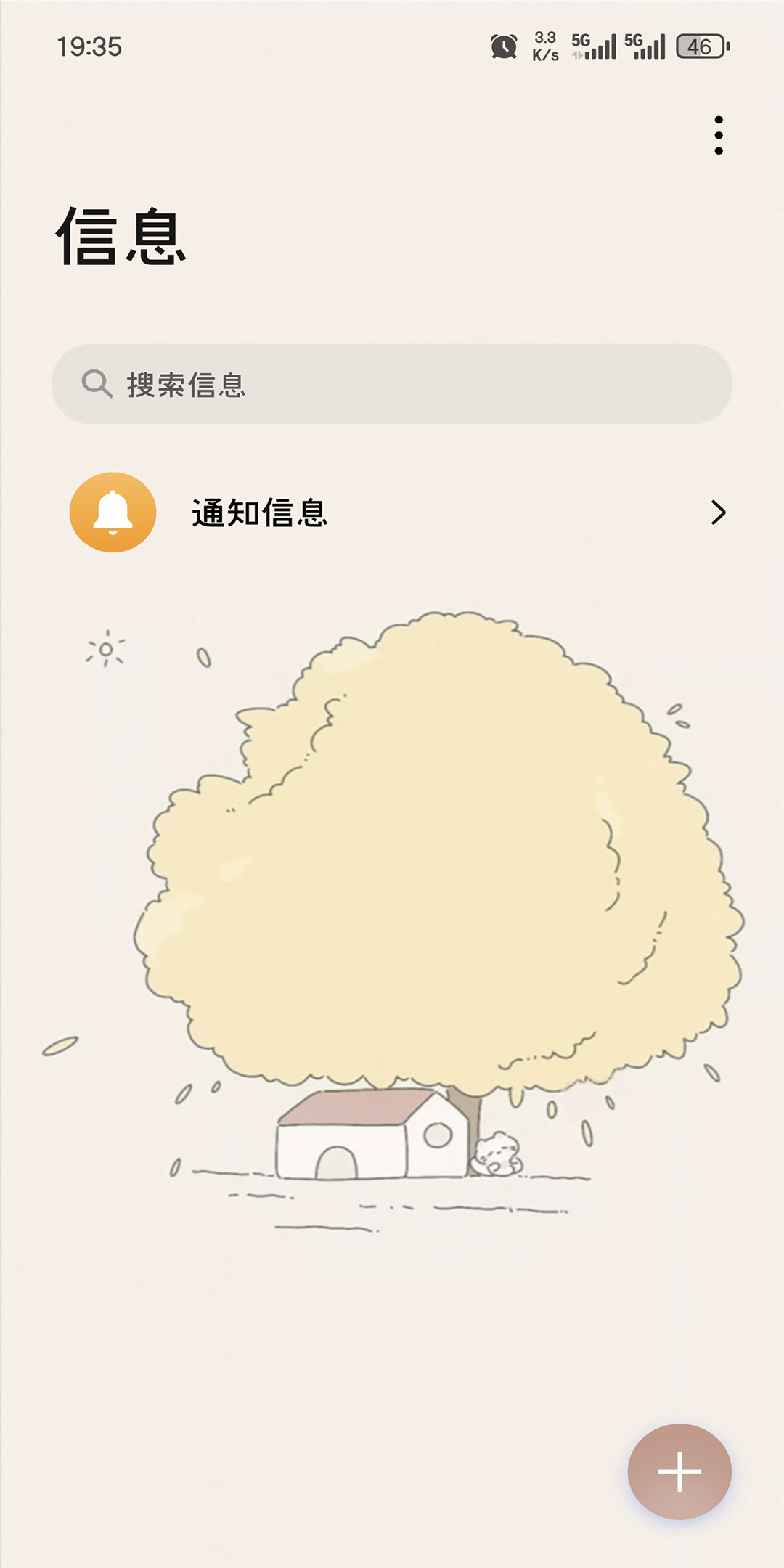Tap the 搜索信息 search box
Screen dimensions: 784x1568
click(x=392, y=384)
